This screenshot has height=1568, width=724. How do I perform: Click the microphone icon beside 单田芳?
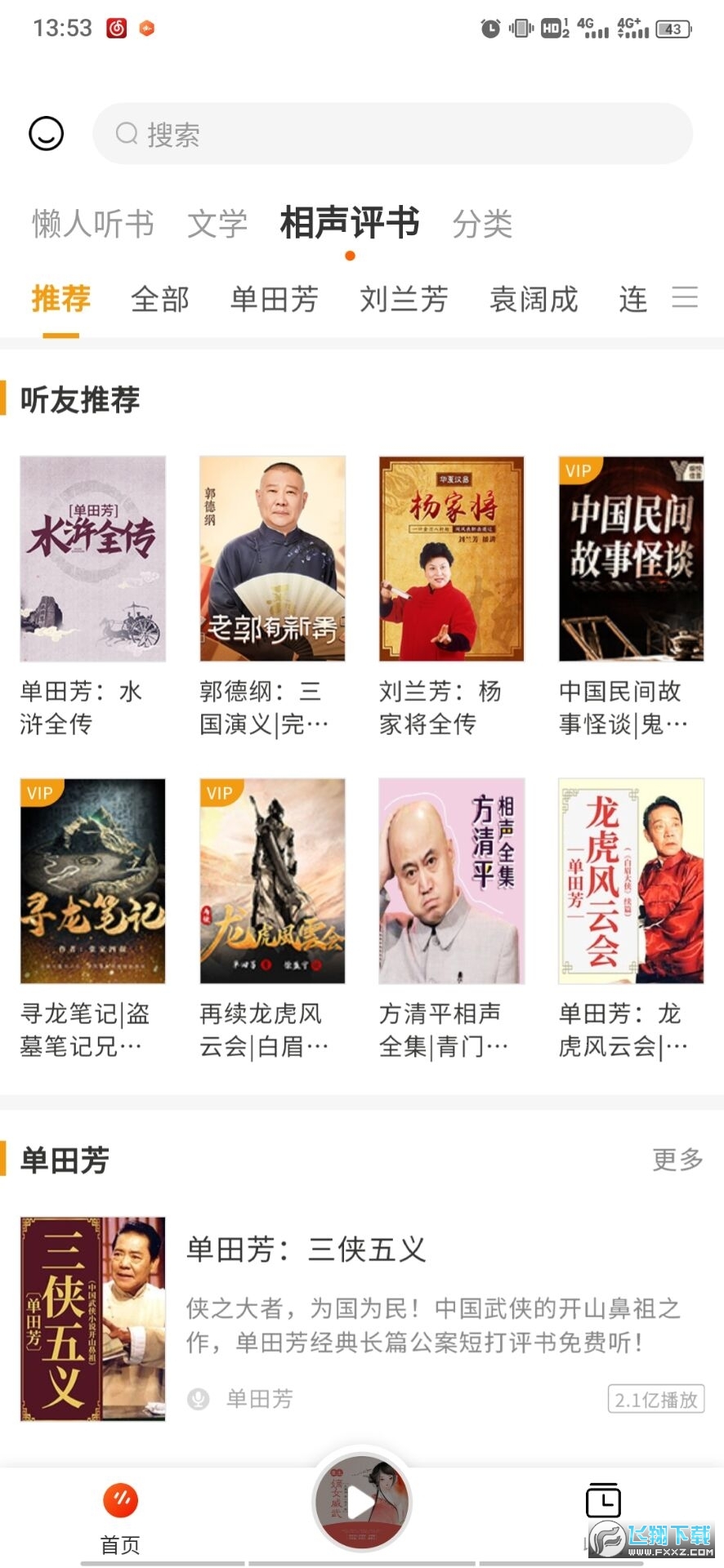199,1400
